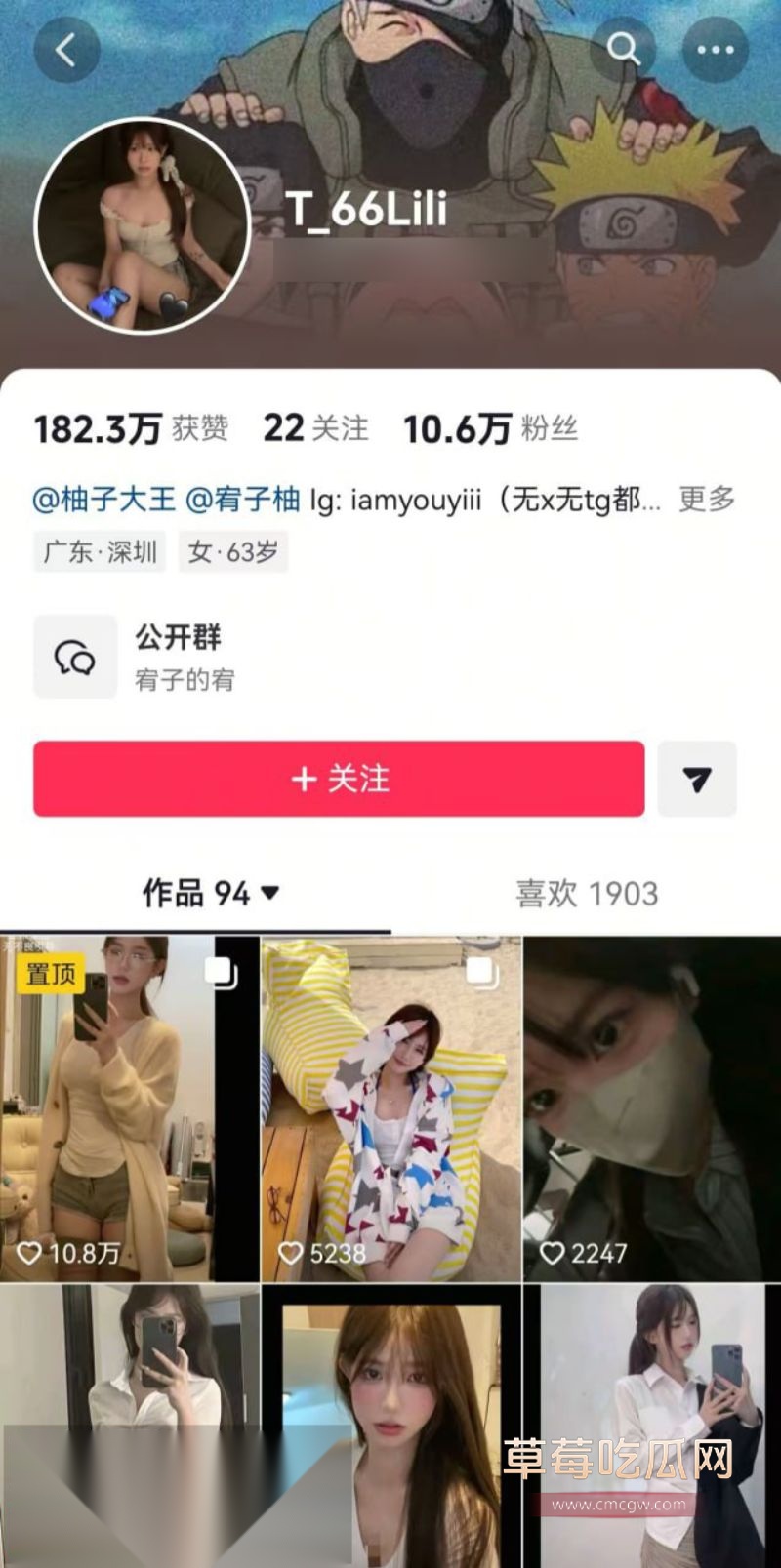Screen dimensions: 781x1568
Task: Share the profile via the arrow icon
Action: 697,780
